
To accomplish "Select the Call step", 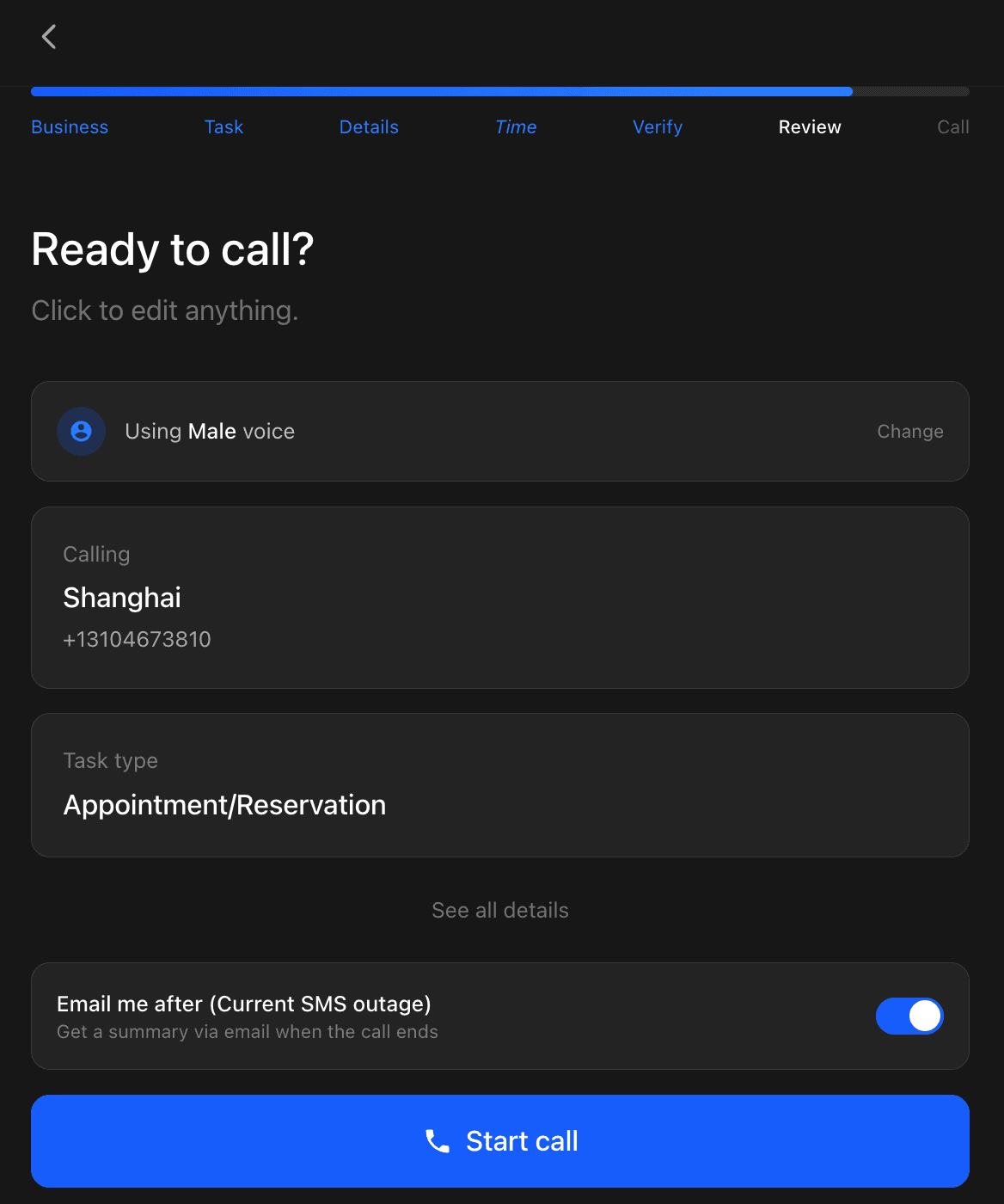I will point(952,126).
